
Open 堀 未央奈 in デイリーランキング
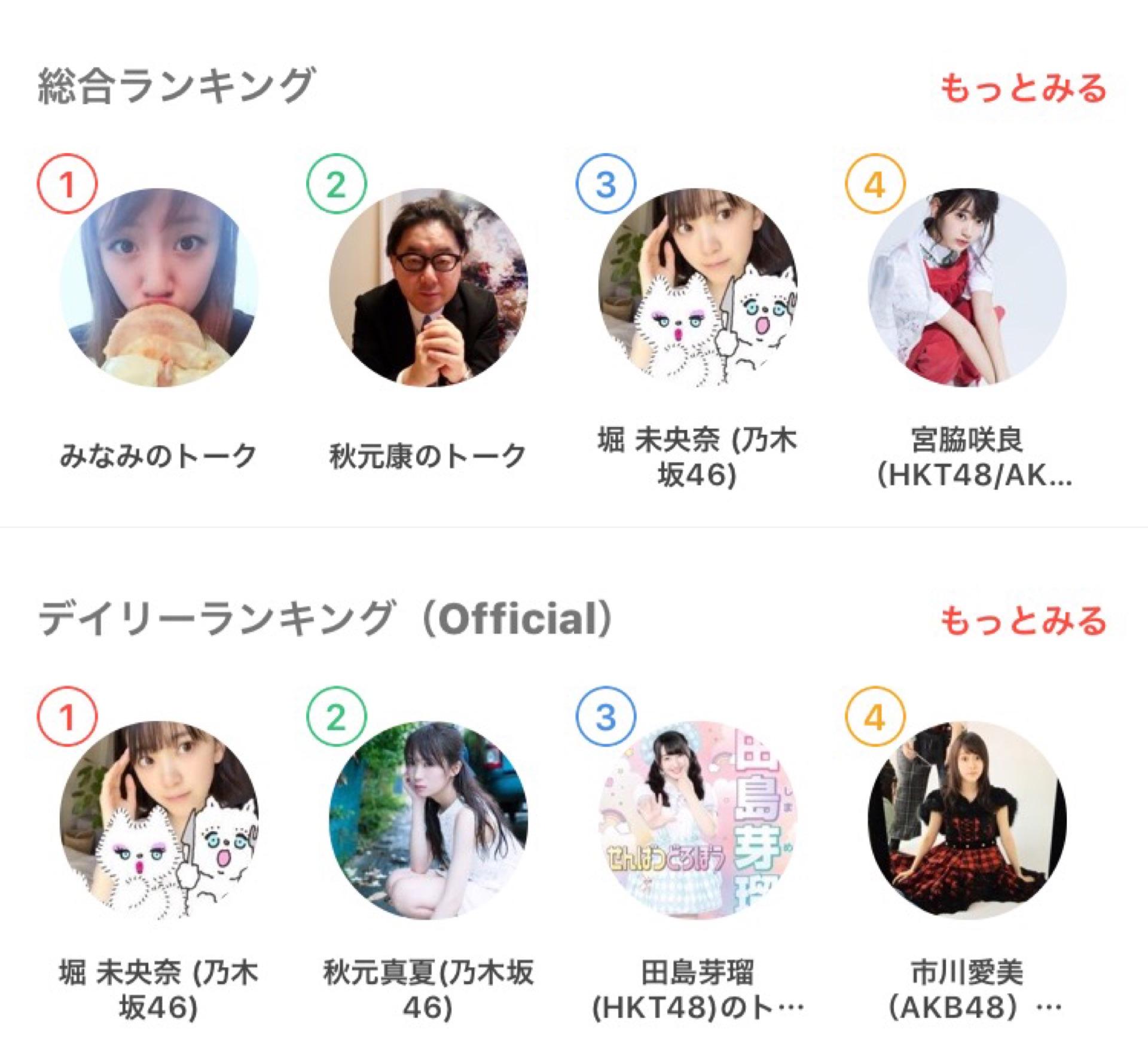pyautogui.click(x=159, y=820)
